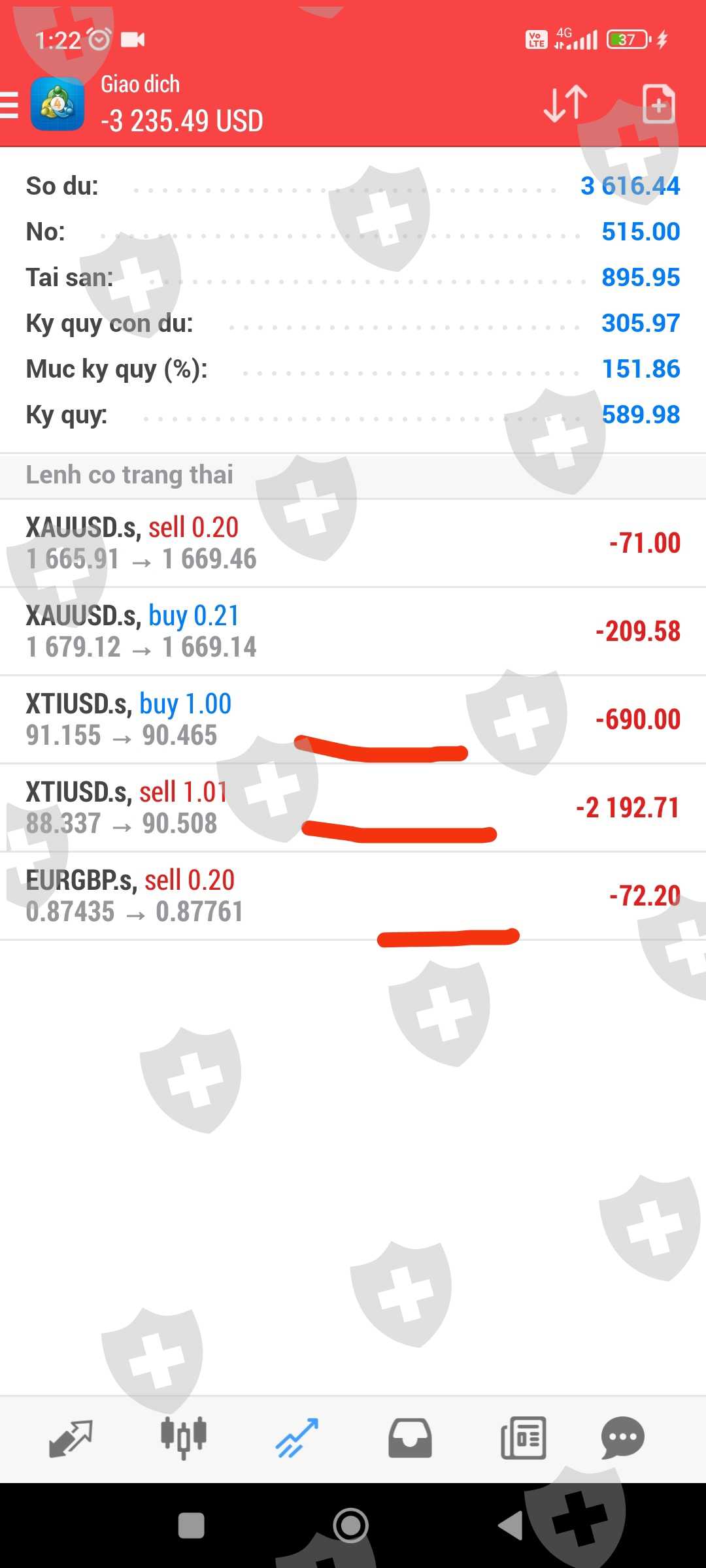Open the XTIUSD.s sell 1.01 position

pos(353,808)
